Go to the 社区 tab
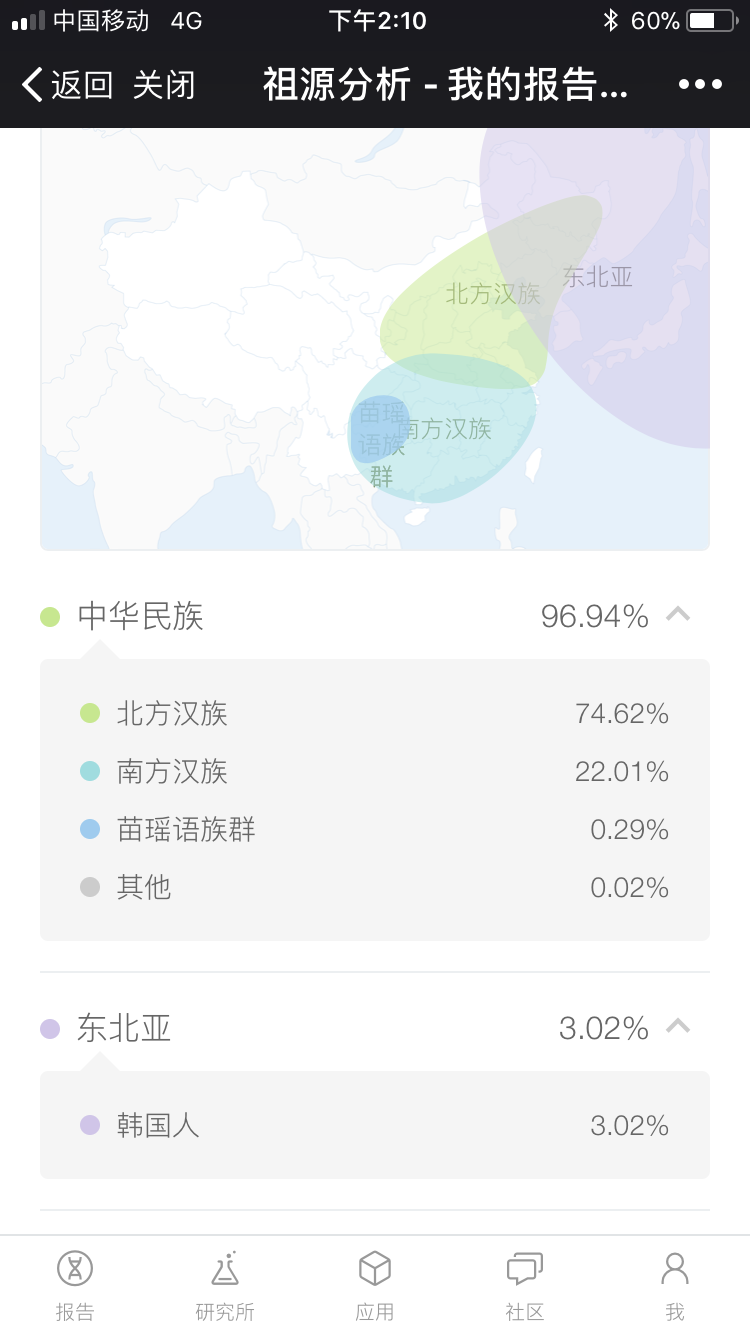The width and height of the screenshot is (750, 1334). click(x=525, y=1286)
